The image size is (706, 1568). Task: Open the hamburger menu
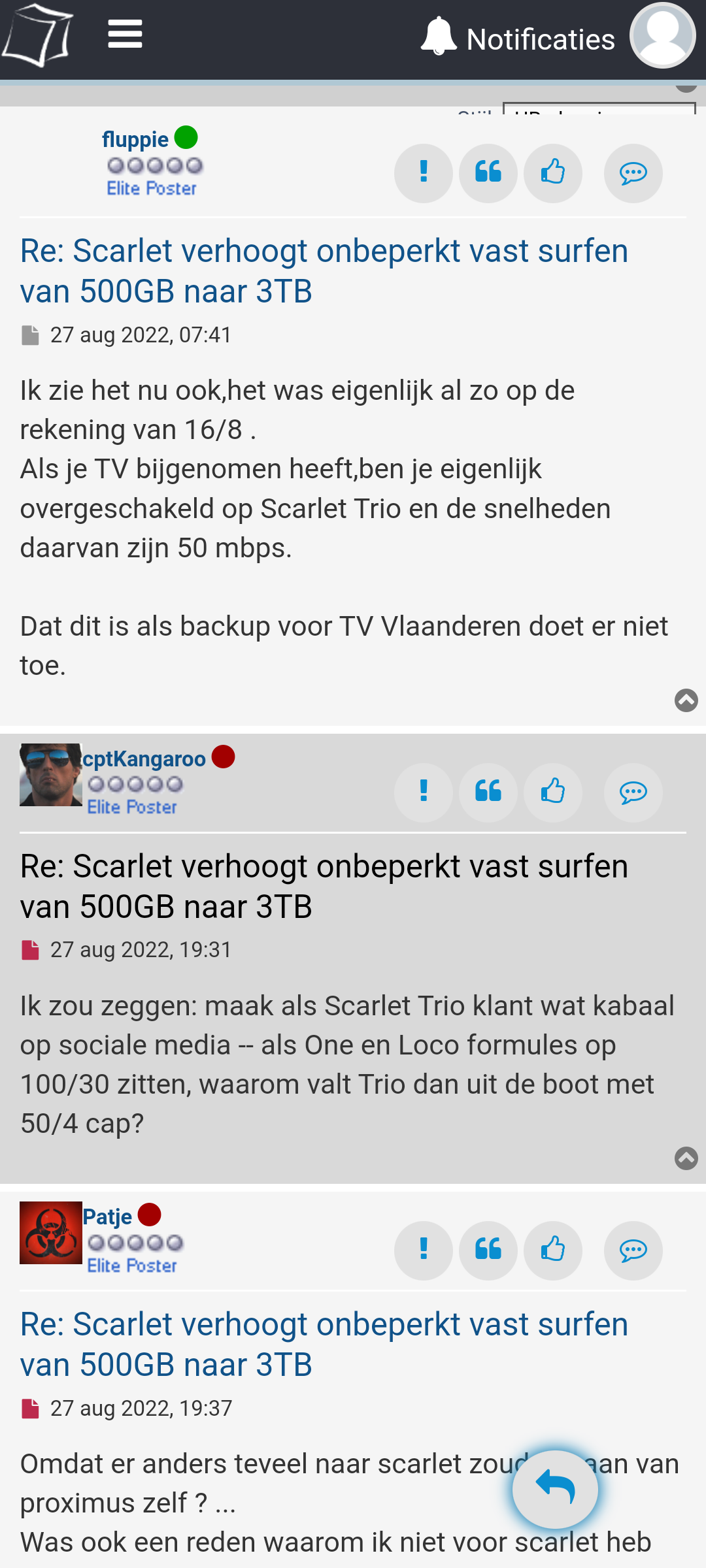[125, 34]
